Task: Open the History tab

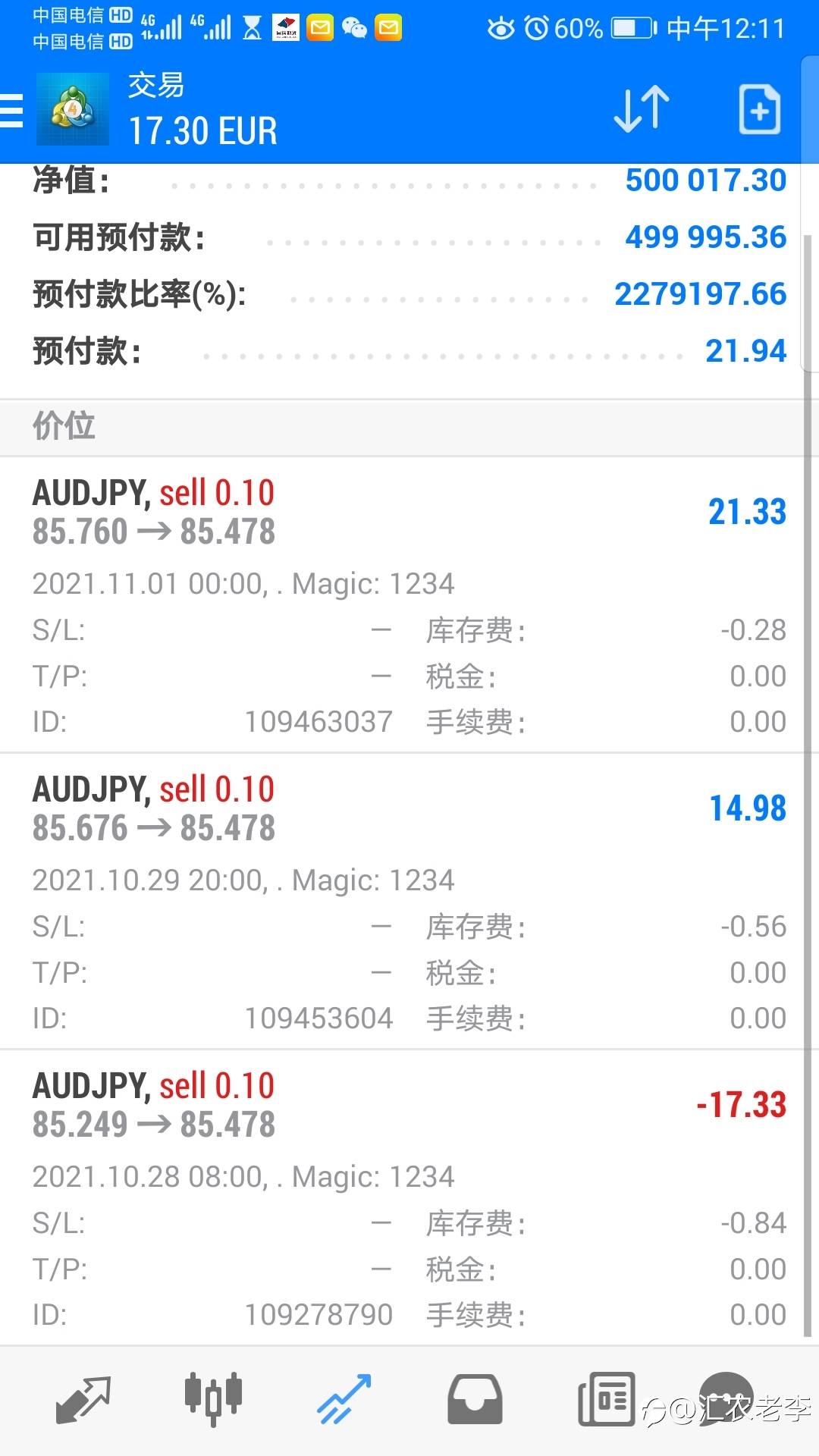Action: click(x=475, y=1400)
